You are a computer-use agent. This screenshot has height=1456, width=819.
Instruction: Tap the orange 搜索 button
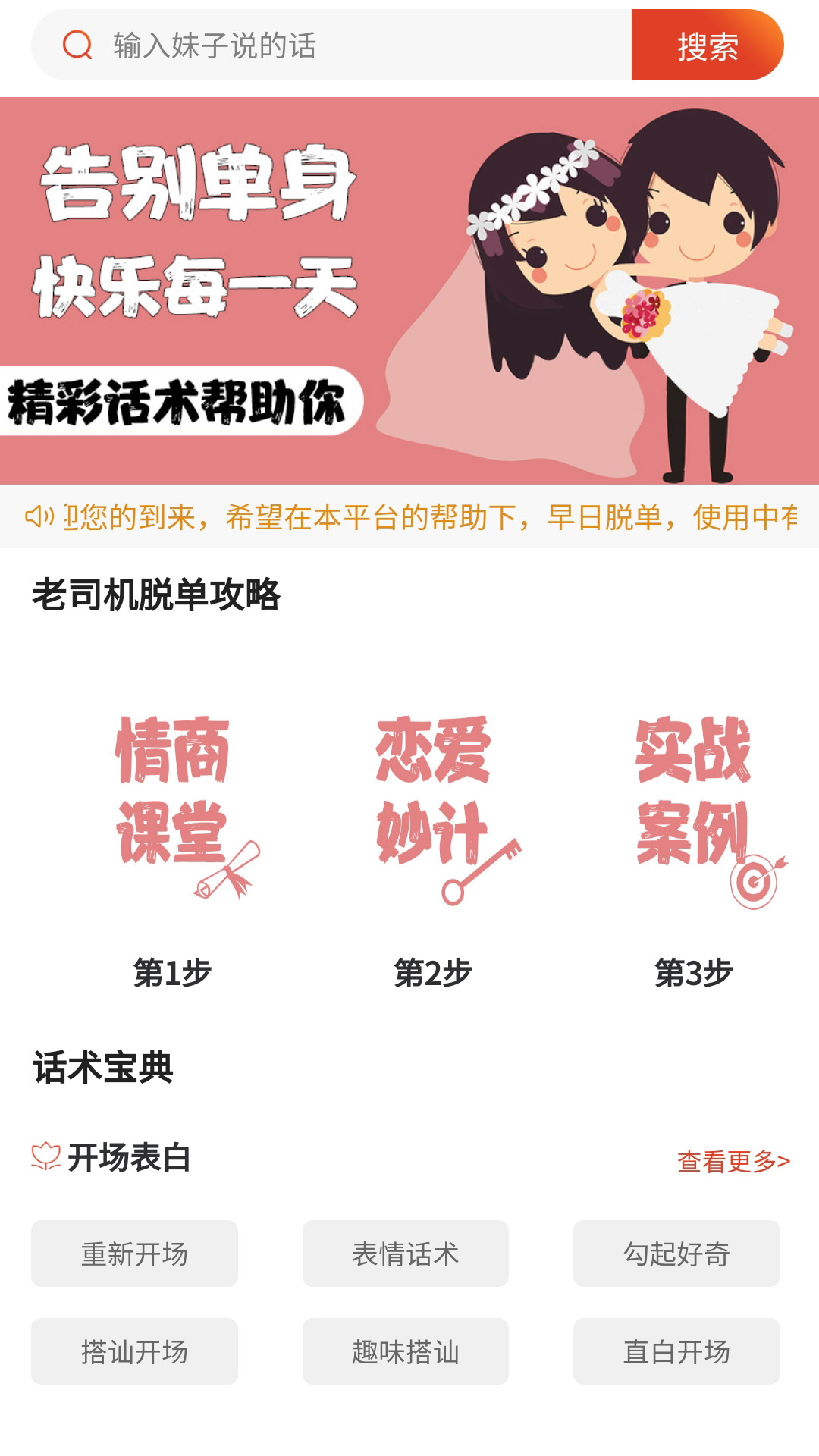click(707, 45)
